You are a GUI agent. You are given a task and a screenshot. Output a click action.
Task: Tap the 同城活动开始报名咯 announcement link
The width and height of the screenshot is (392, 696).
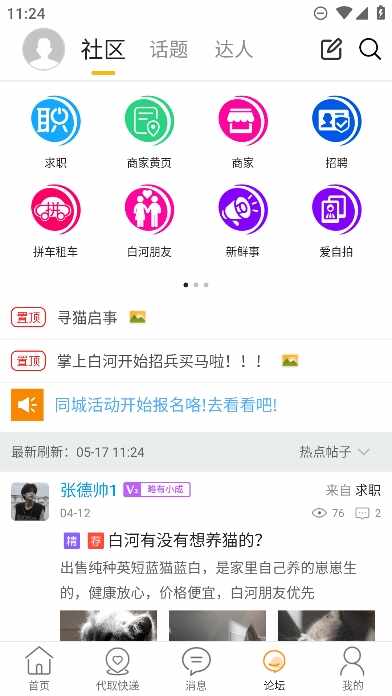166,405
